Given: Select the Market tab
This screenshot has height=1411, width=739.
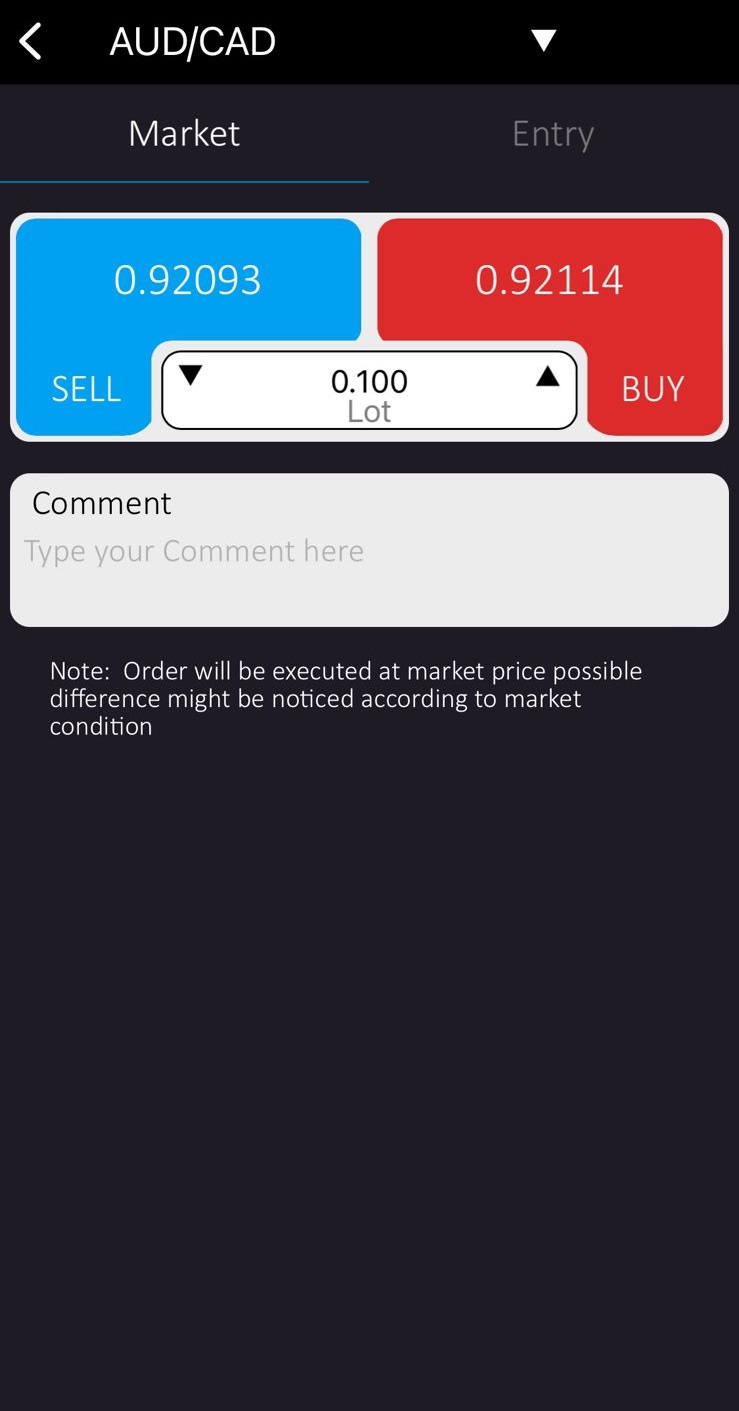Looking at the screenshot, I should (184, 134).
